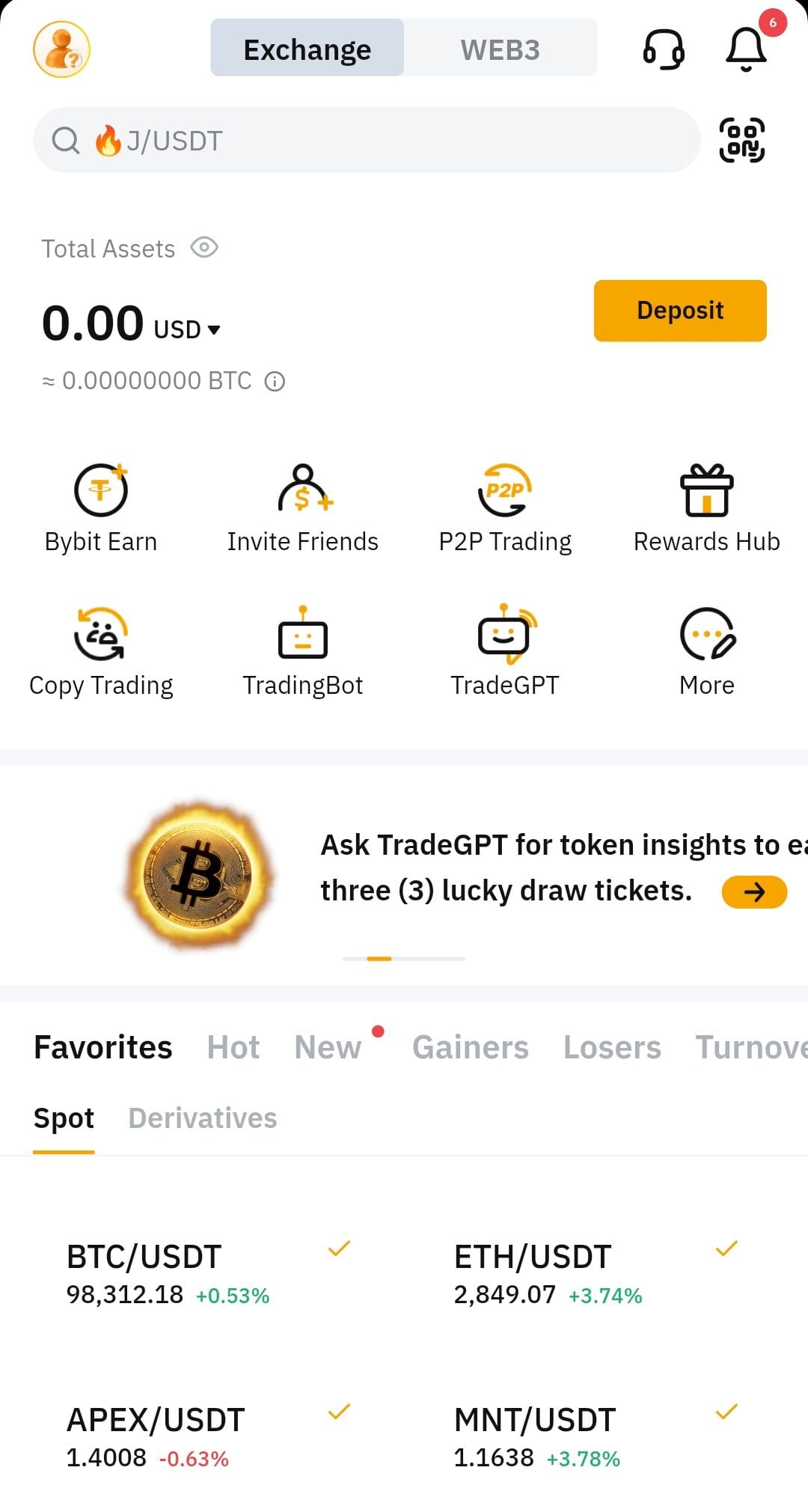808x1512 pixels.
Task: Open customer support headset icon
Action: pyautogui.click(x=664, y=49)
